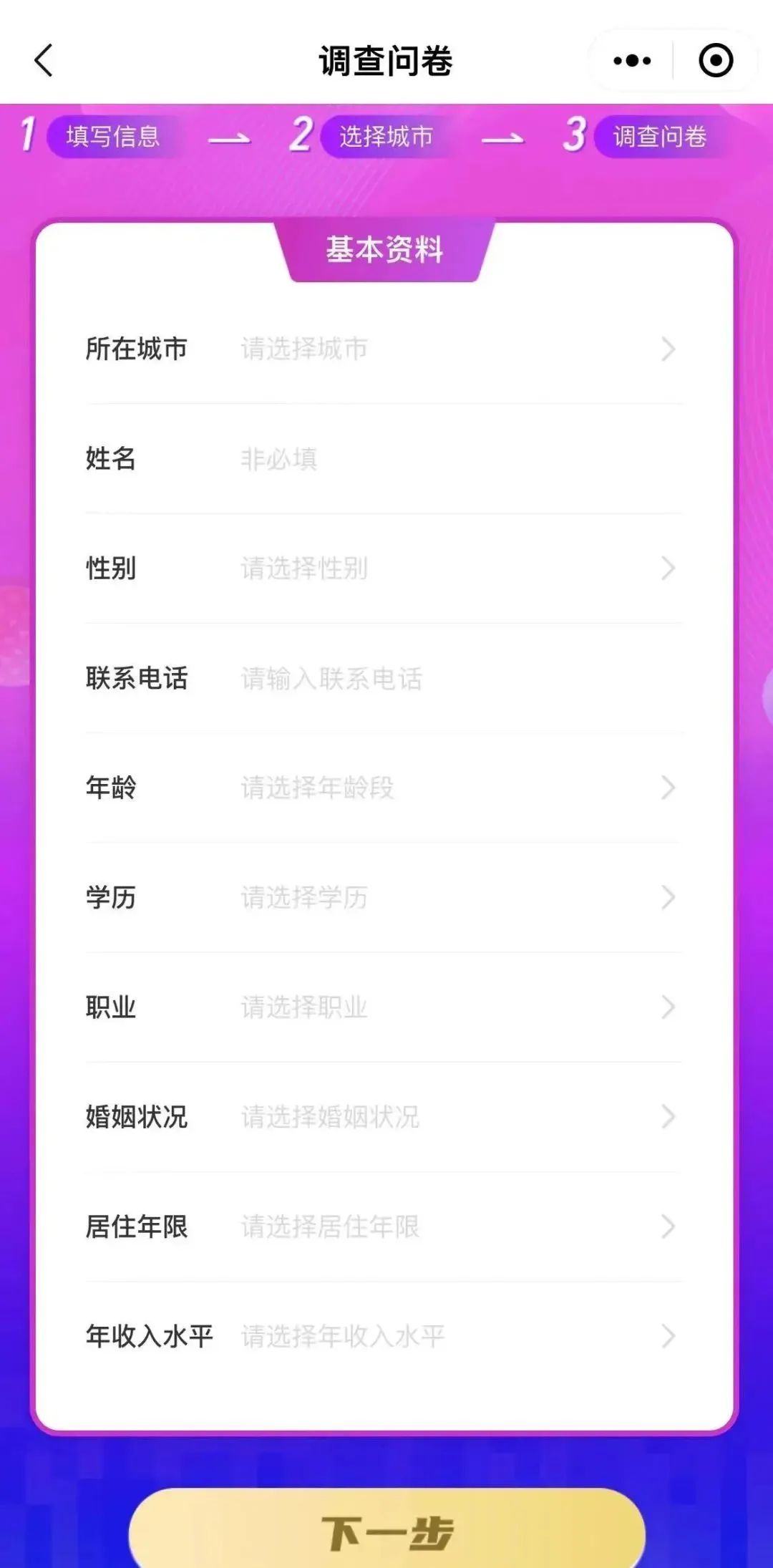The width and height of the screenshot is (773, 1568).
Task: Close the mini program with the circle icon
Action: [715, 60]
